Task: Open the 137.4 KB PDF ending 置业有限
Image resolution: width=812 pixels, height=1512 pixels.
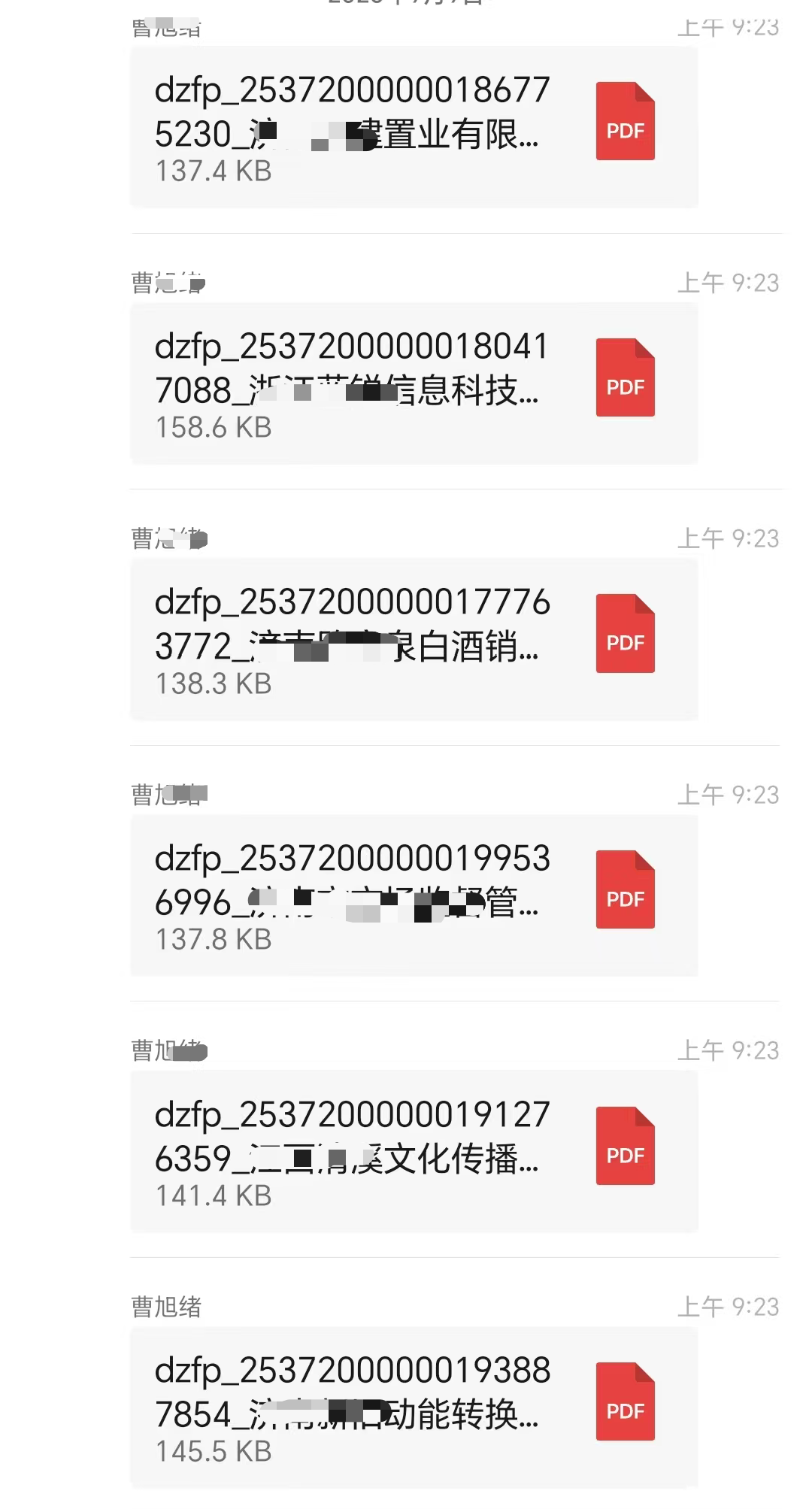Action: (414, 126)
